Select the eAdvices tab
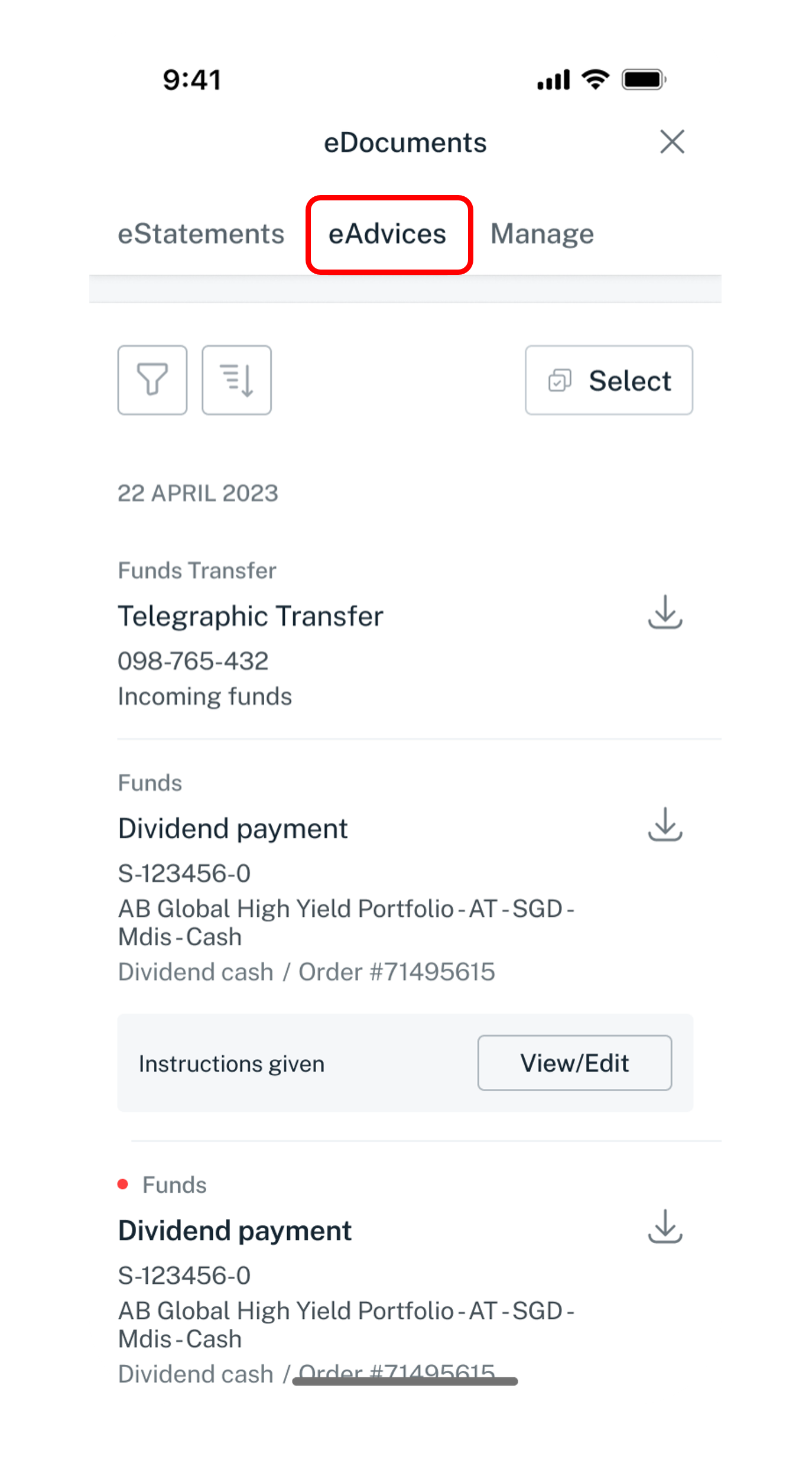 tap(388, 234)
